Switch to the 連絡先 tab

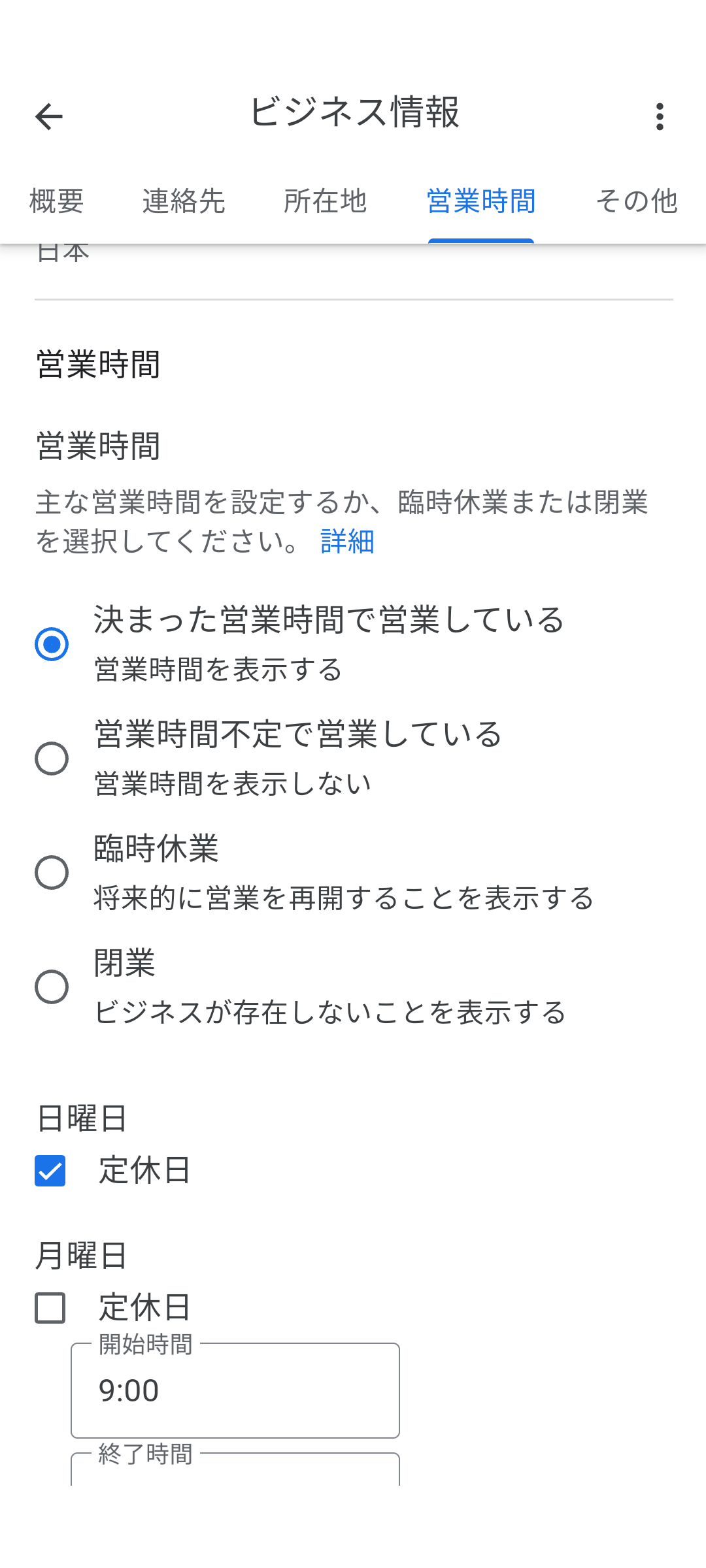tap(184, 201)
